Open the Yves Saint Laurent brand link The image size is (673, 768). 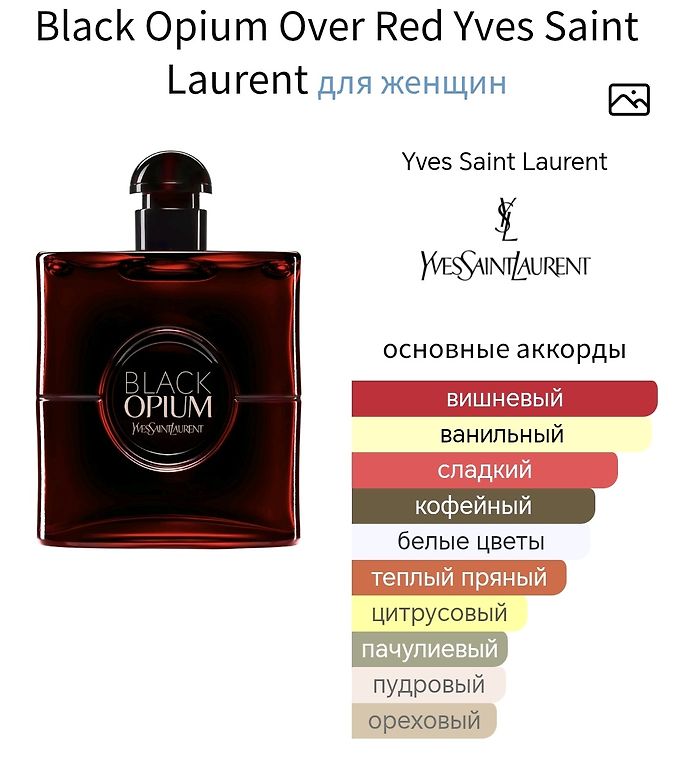[x=504, y=162]
